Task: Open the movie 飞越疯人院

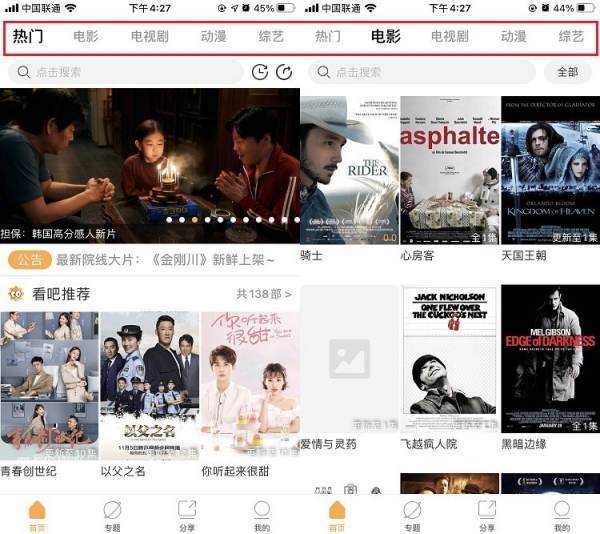Action: click(x=449, y=360)
